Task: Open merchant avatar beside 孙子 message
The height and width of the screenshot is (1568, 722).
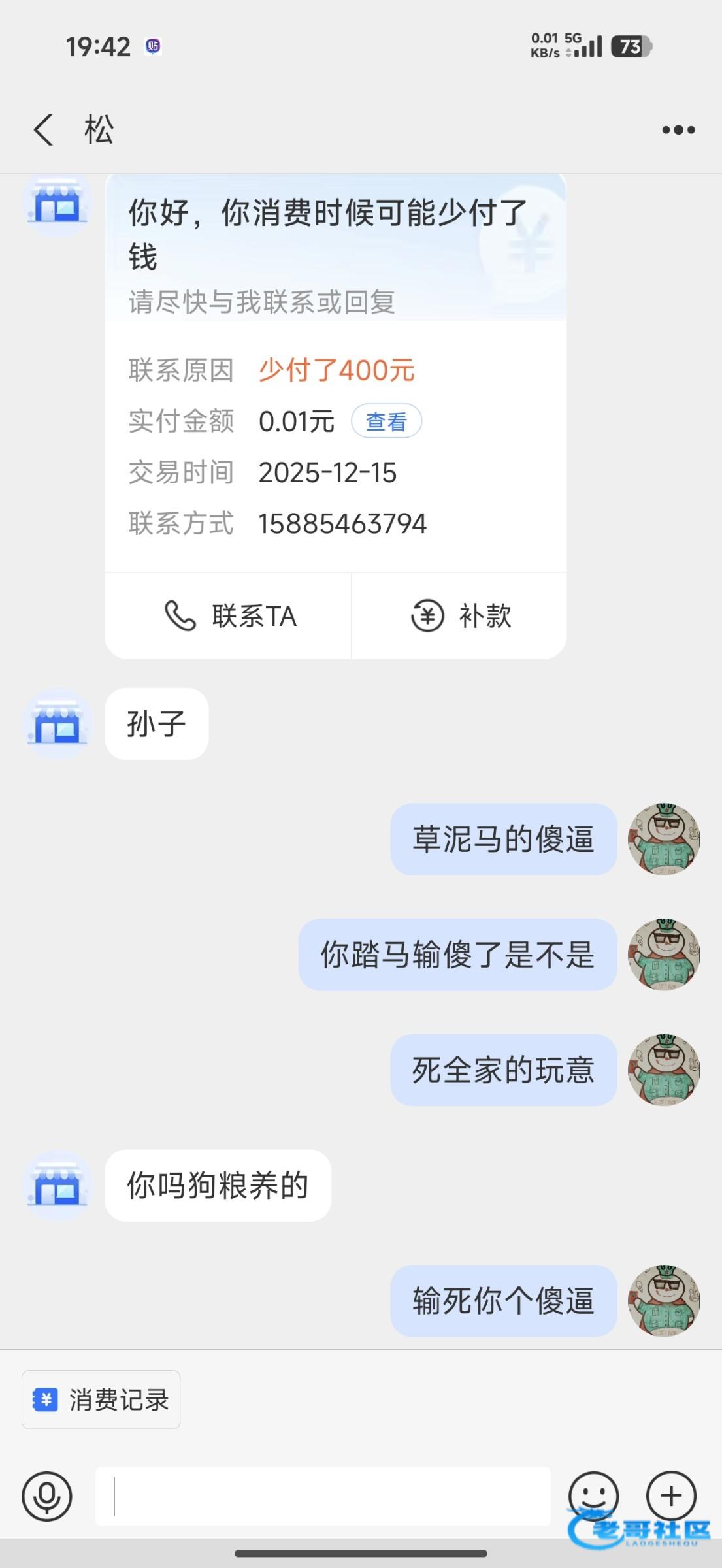Action: tap(57, 723)
